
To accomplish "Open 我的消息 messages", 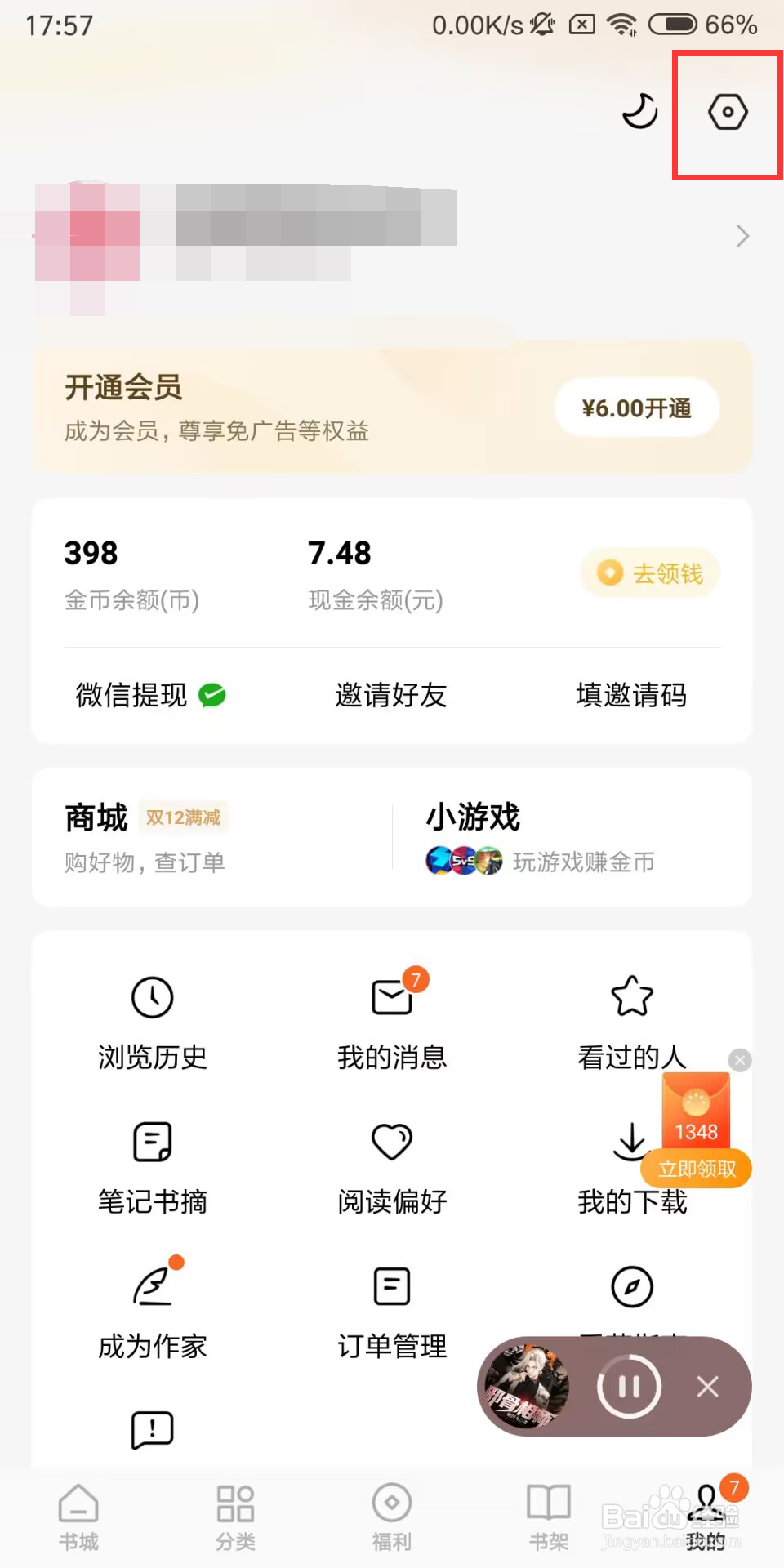I will [390, 1019].
